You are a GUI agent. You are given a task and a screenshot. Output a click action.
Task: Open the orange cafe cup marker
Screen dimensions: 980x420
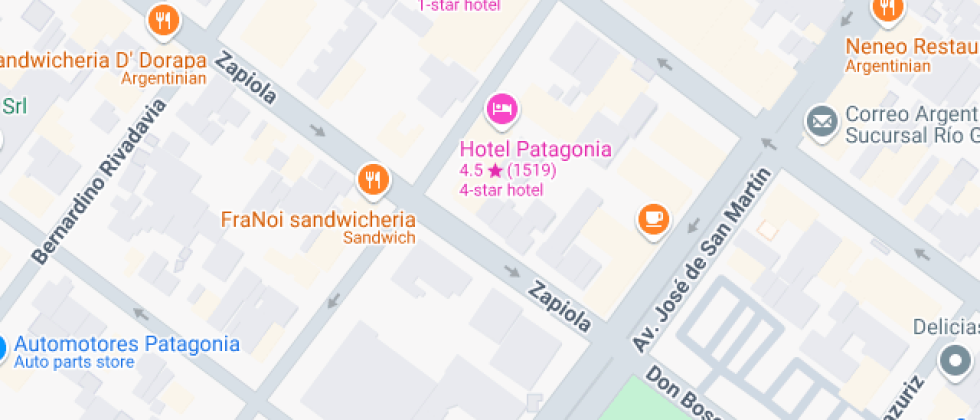pos(653,218)
